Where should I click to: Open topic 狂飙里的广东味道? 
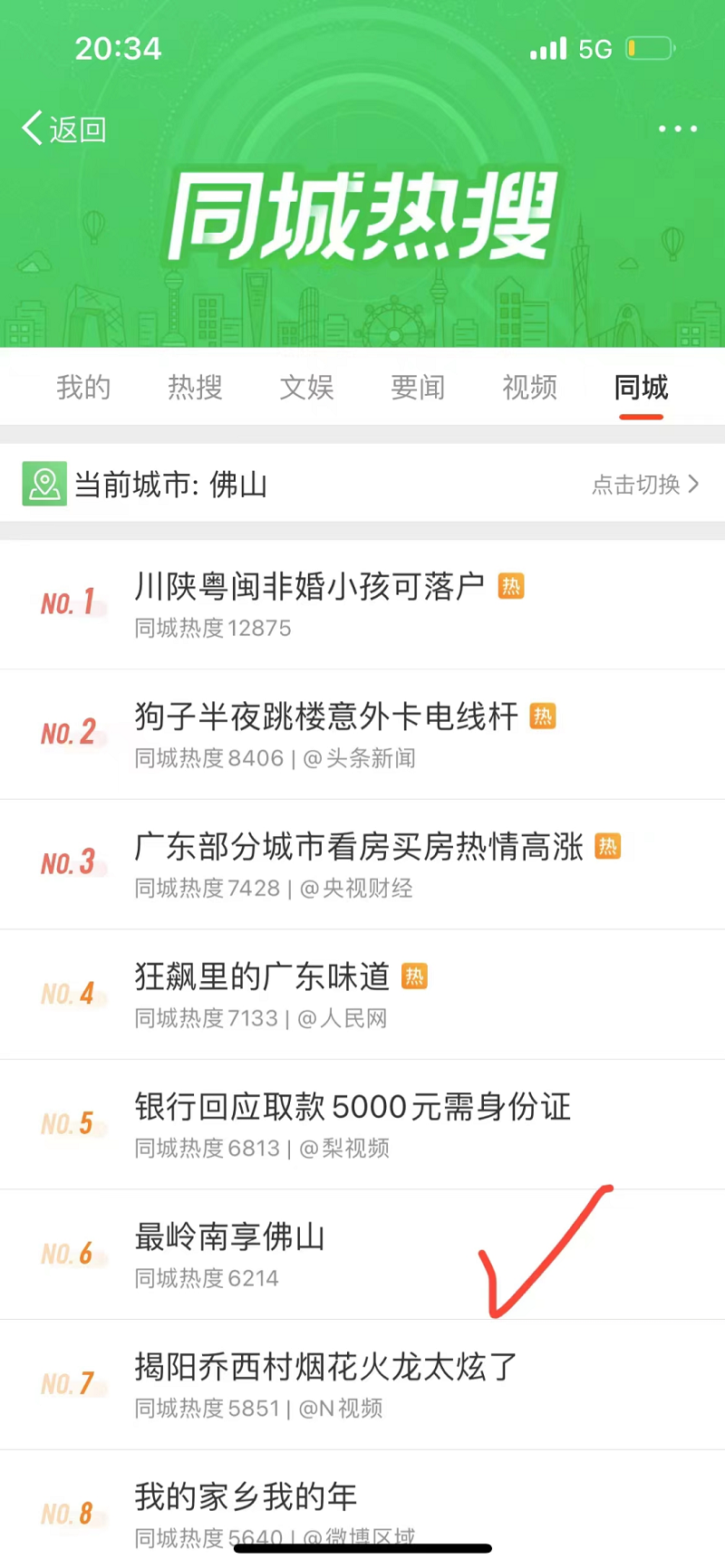point(262,976)
